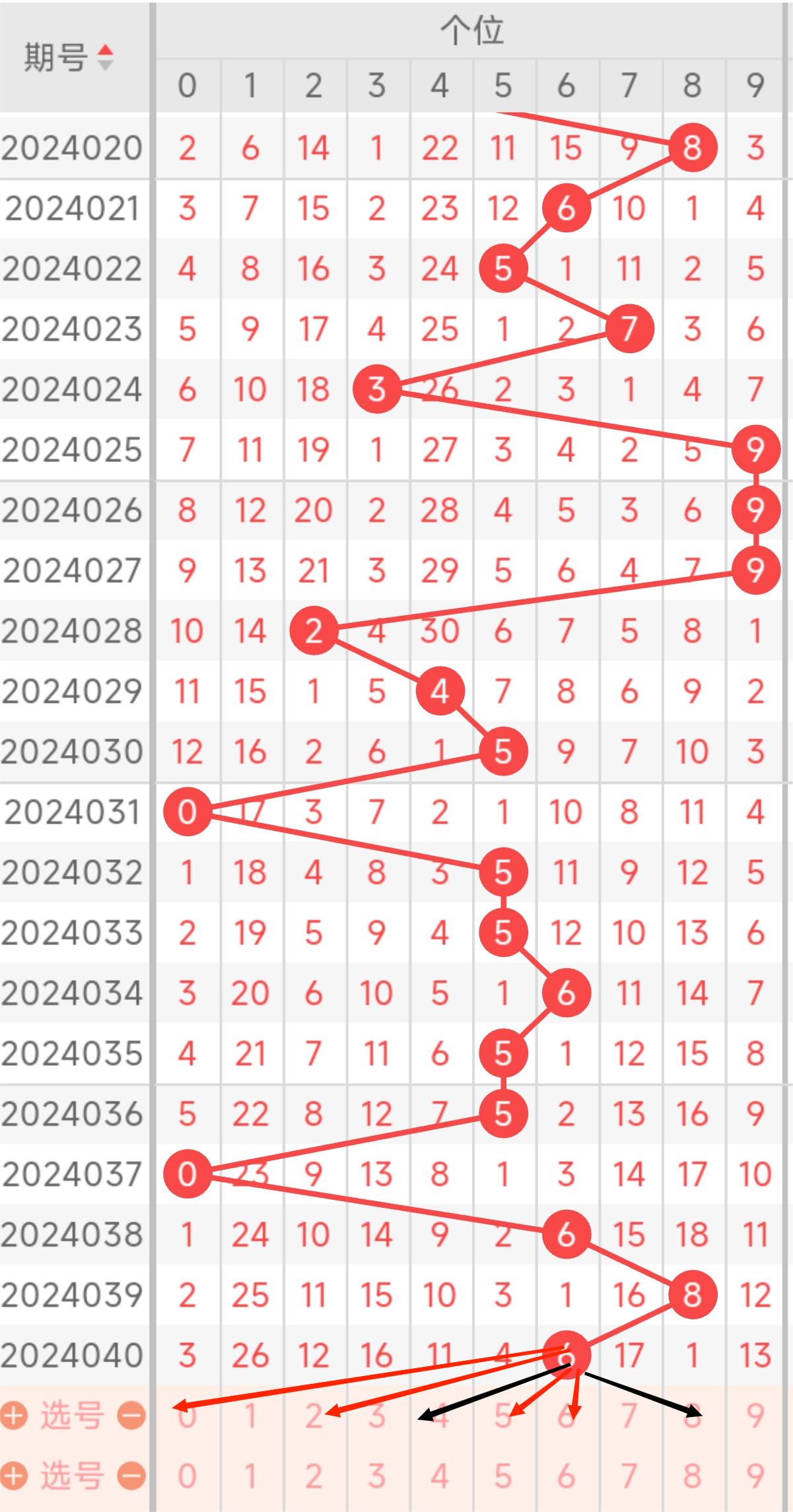Pick number 9 in the upper 选号 row
The height and width of the screenshot is (1512, 793).
[x=755, y=1416]
